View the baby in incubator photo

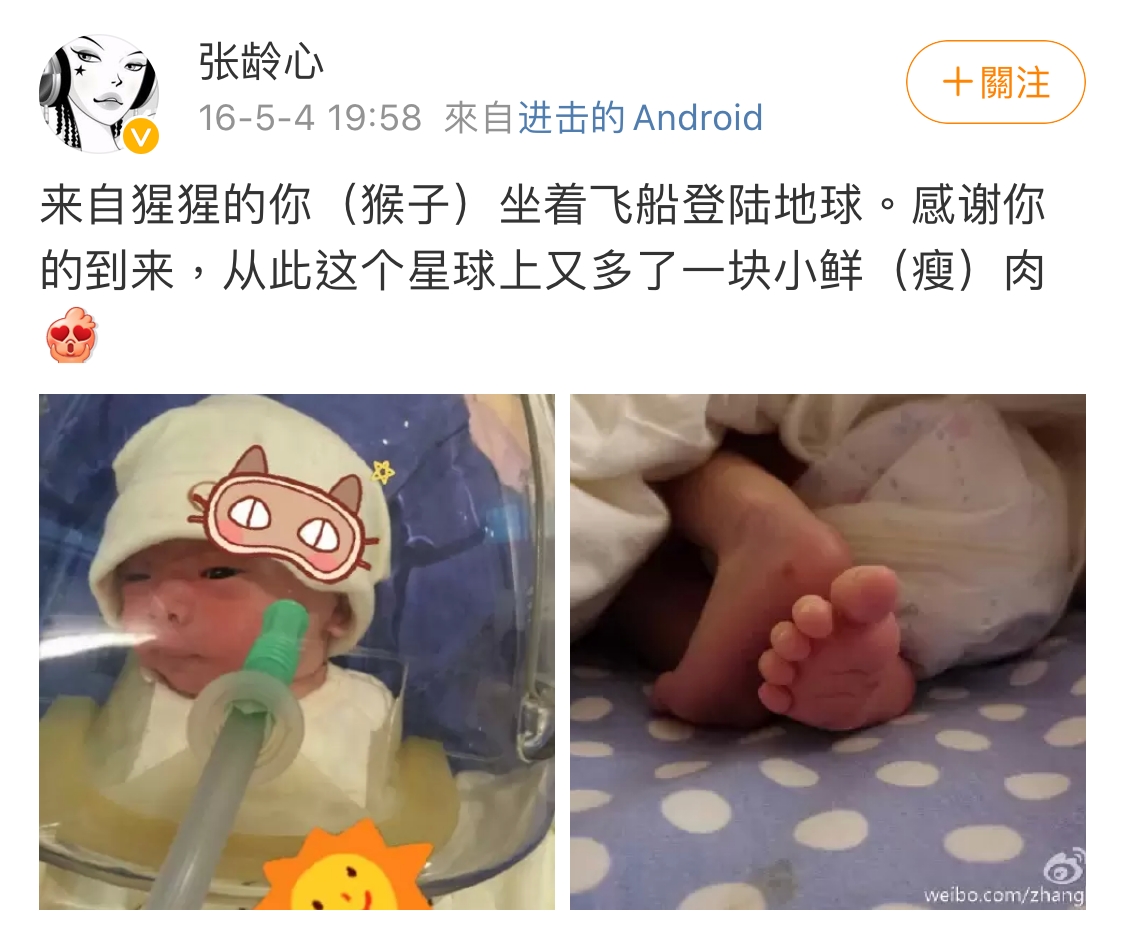click(x=297, y=651)
